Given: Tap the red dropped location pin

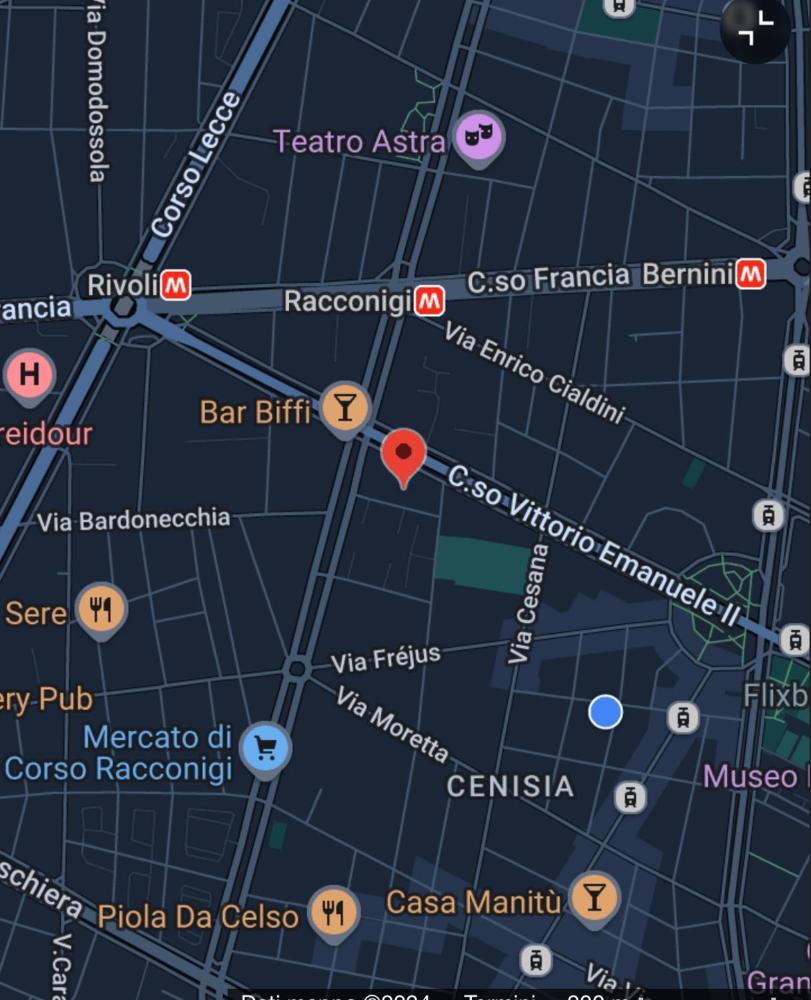Looking at the screenshot, I should click(x=404, y=456).
